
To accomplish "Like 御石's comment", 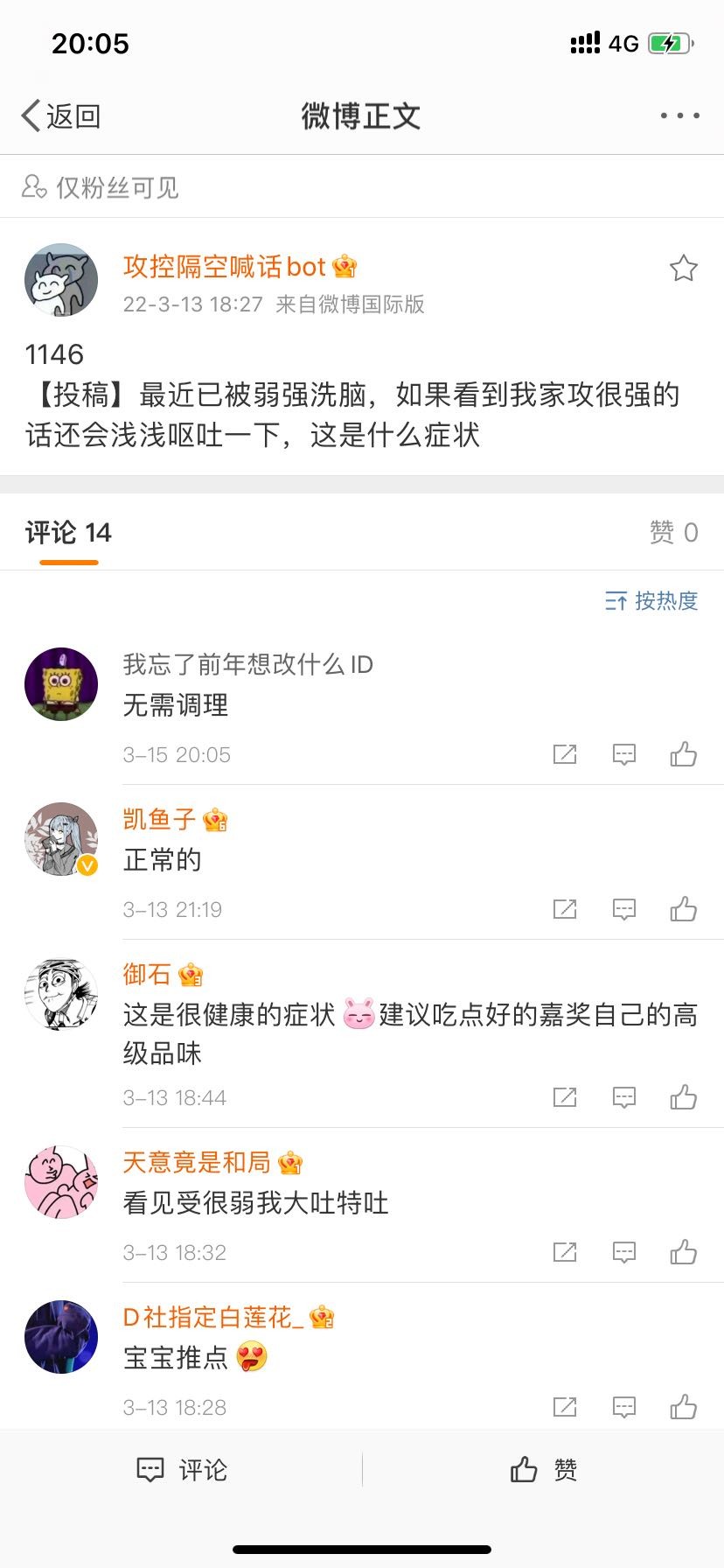I will pyautogui.click(x=683, y=1097).
